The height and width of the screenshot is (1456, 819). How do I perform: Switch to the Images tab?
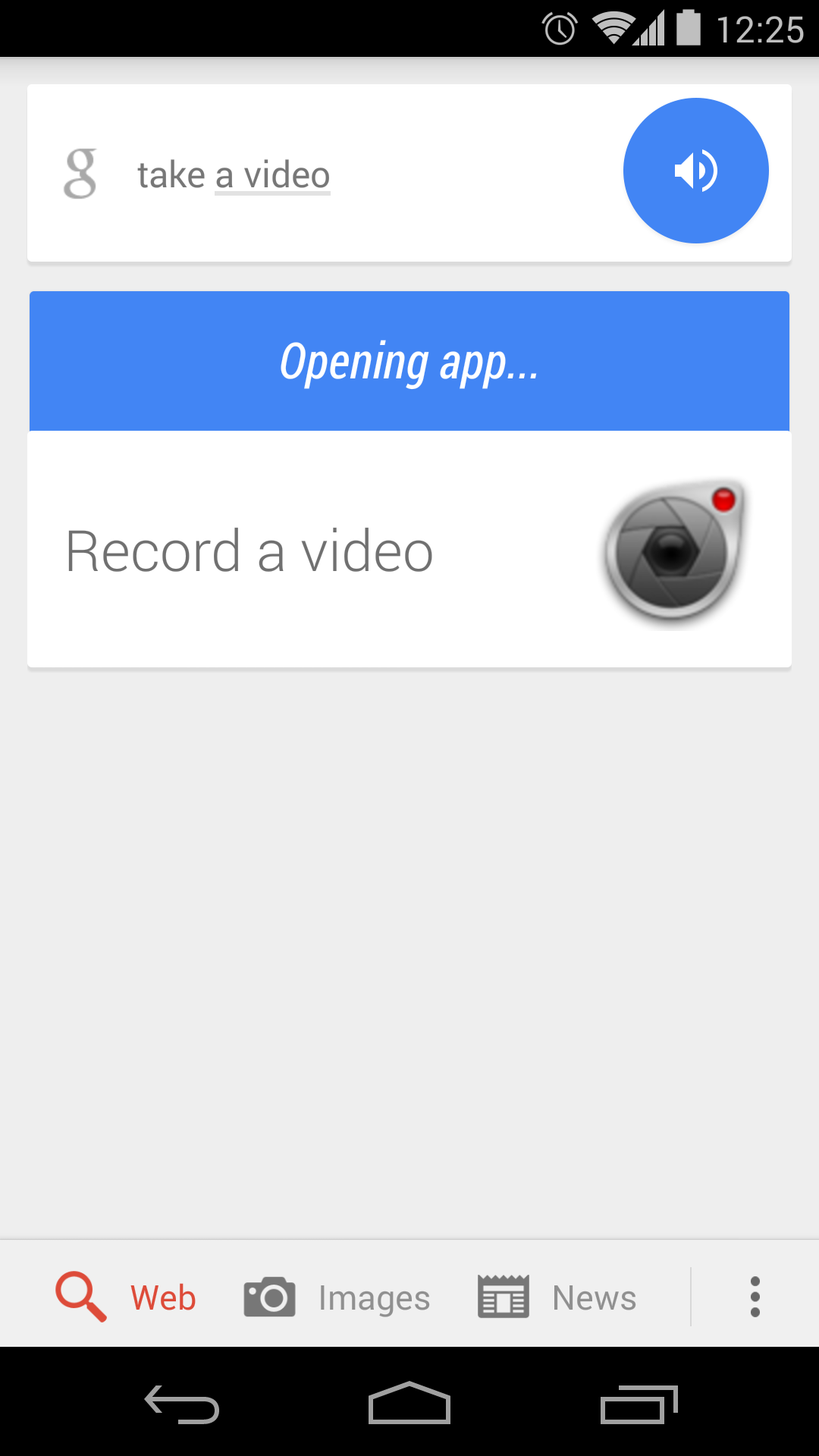click(x=337, y=1297)
